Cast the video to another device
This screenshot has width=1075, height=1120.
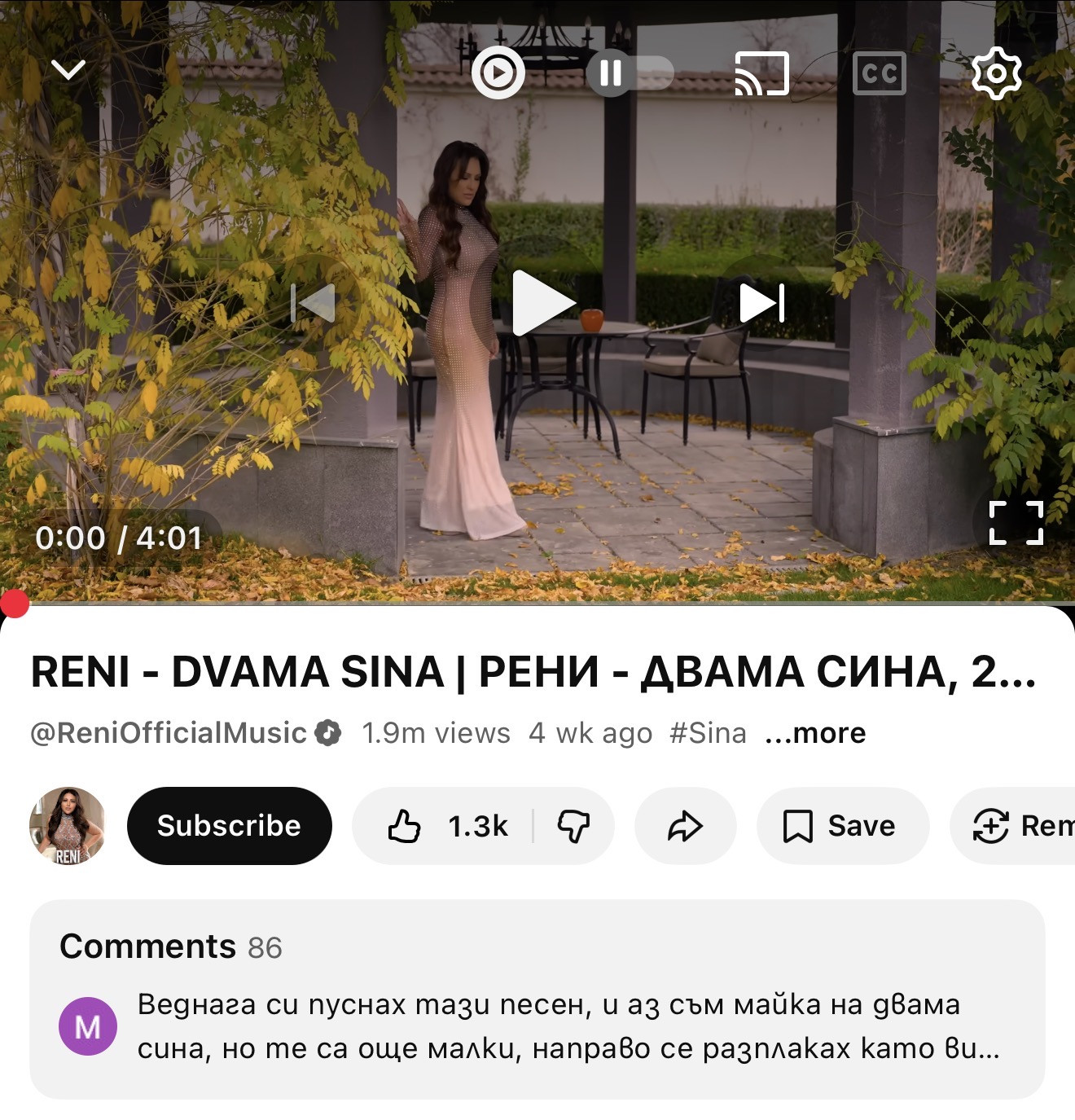[x=761, y=73]
